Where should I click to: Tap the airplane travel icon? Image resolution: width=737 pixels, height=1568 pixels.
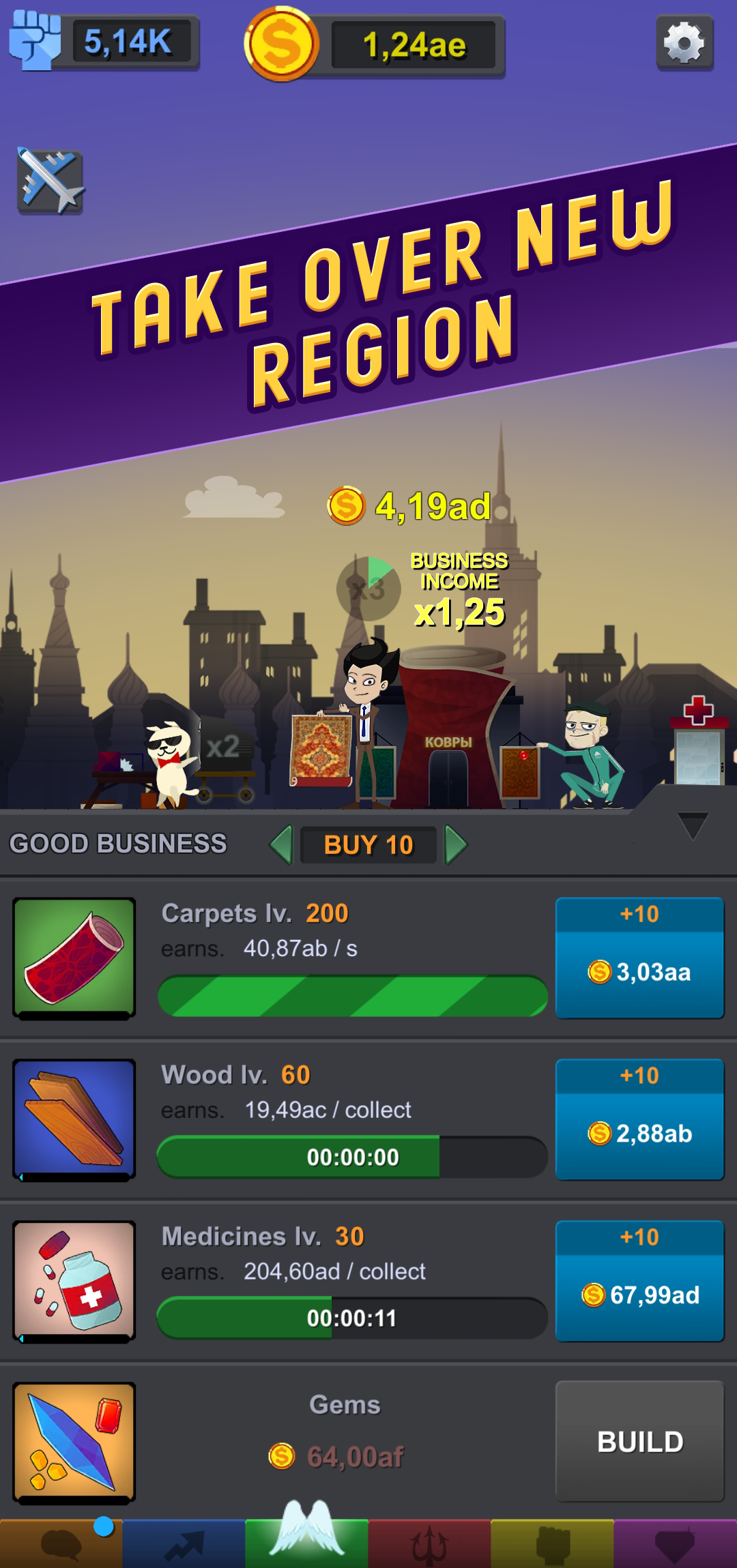pyautogui.click(x=50, y=181)
